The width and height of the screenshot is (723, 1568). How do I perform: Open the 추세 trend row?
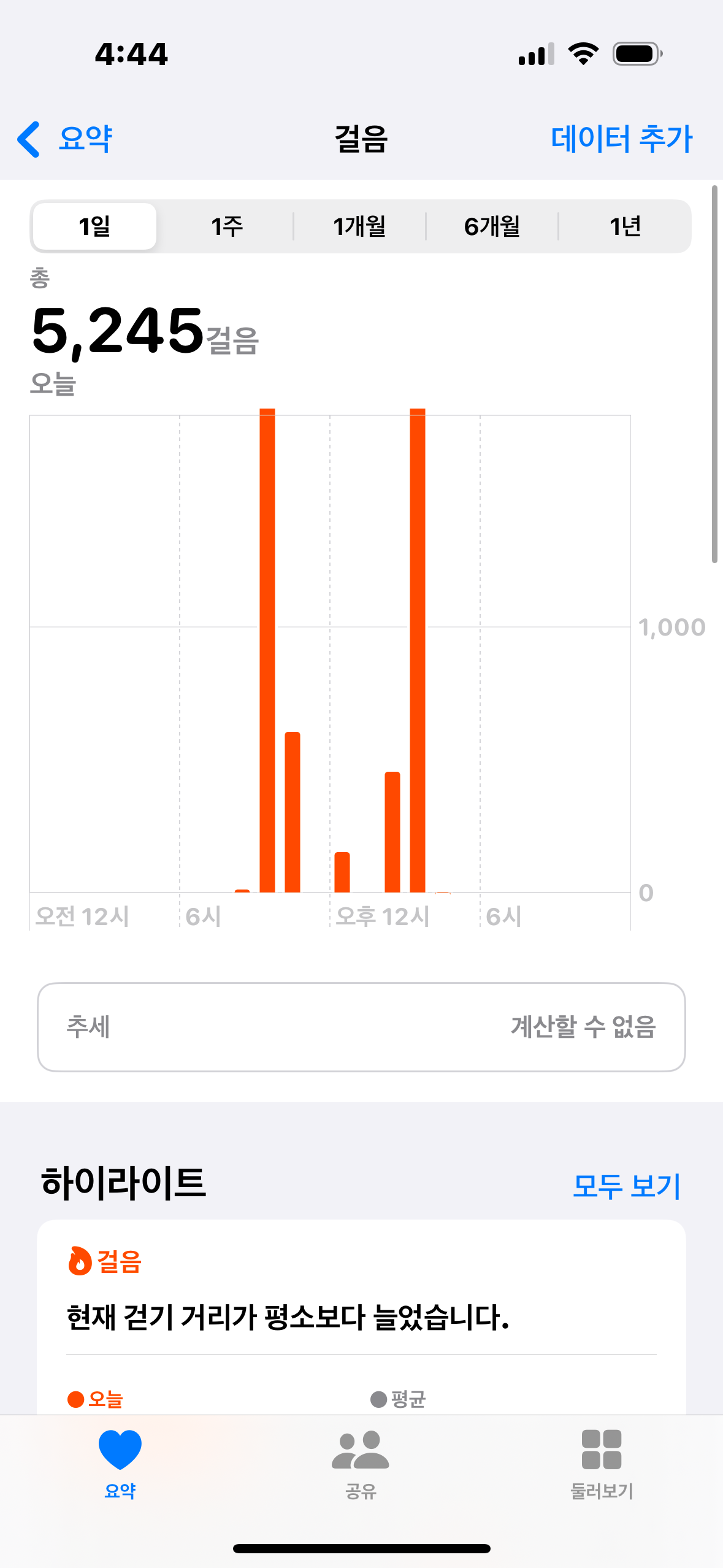point(361,1027)
